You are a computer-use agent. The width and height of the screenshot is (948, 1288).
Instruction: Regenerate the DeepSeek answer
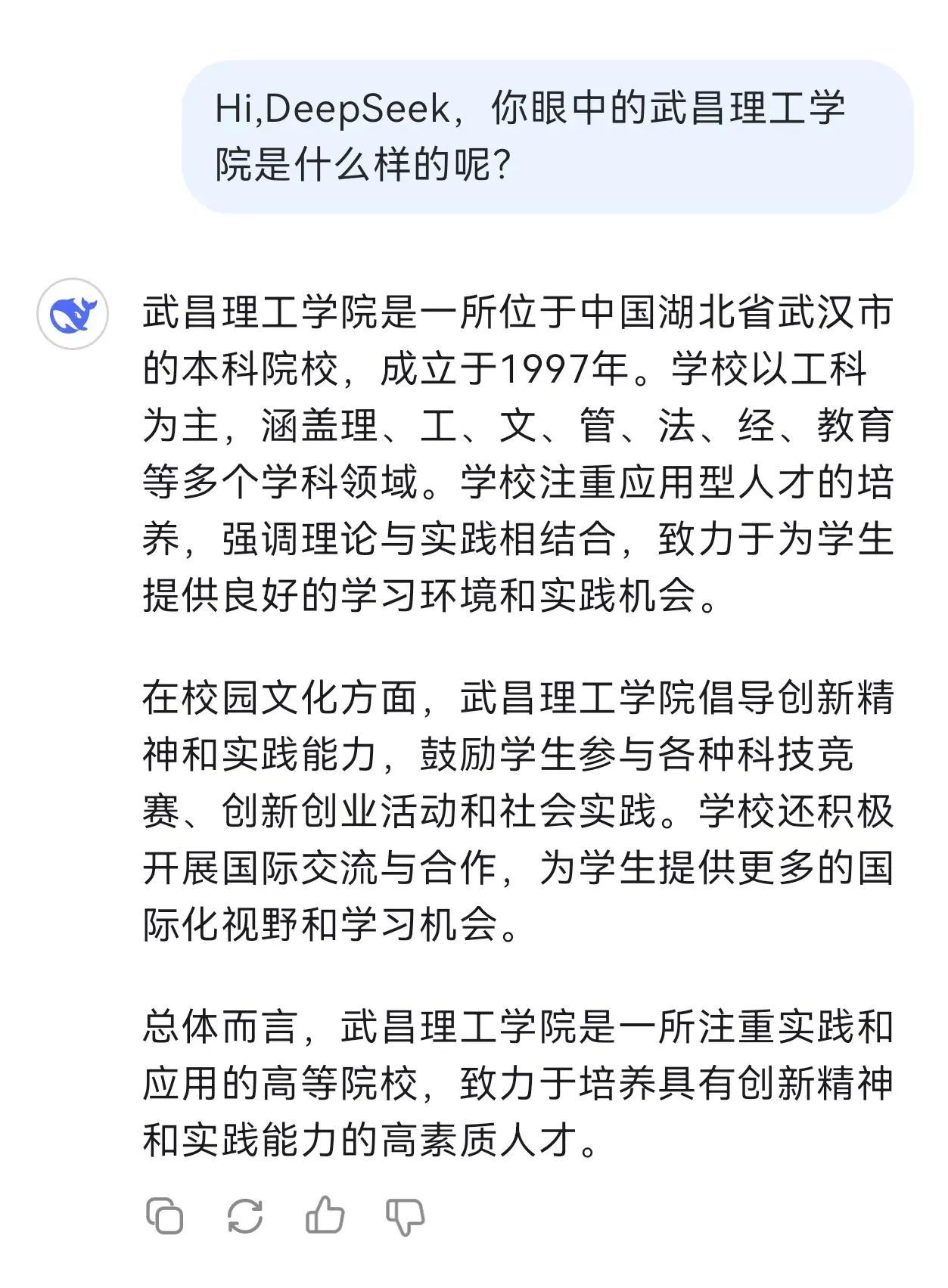click(245, 1217)
